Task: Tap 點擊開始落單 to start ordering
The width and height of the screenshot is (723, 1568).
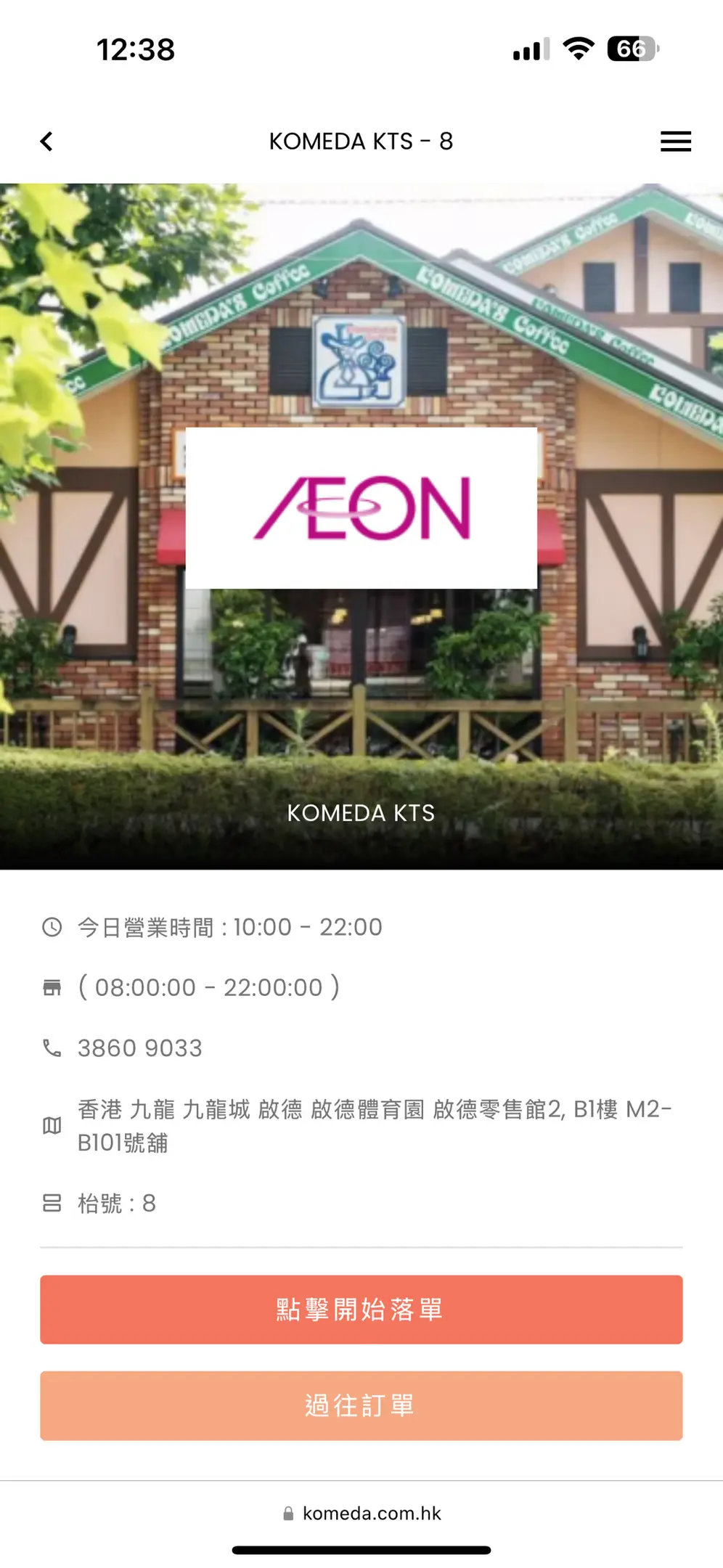Action: coord(361,1310)
